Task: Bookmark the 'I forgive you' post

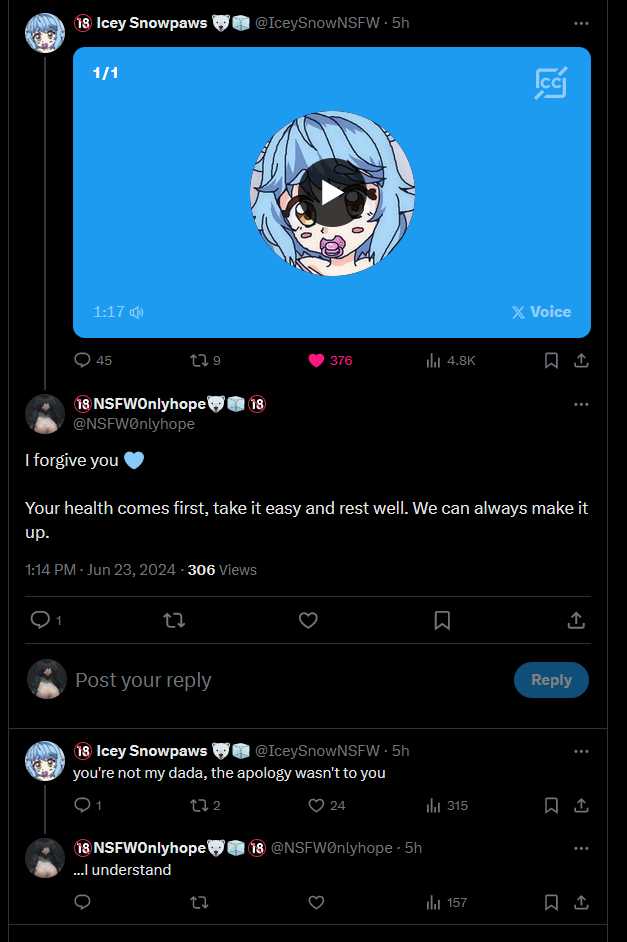Action: (x=442, y=620)
